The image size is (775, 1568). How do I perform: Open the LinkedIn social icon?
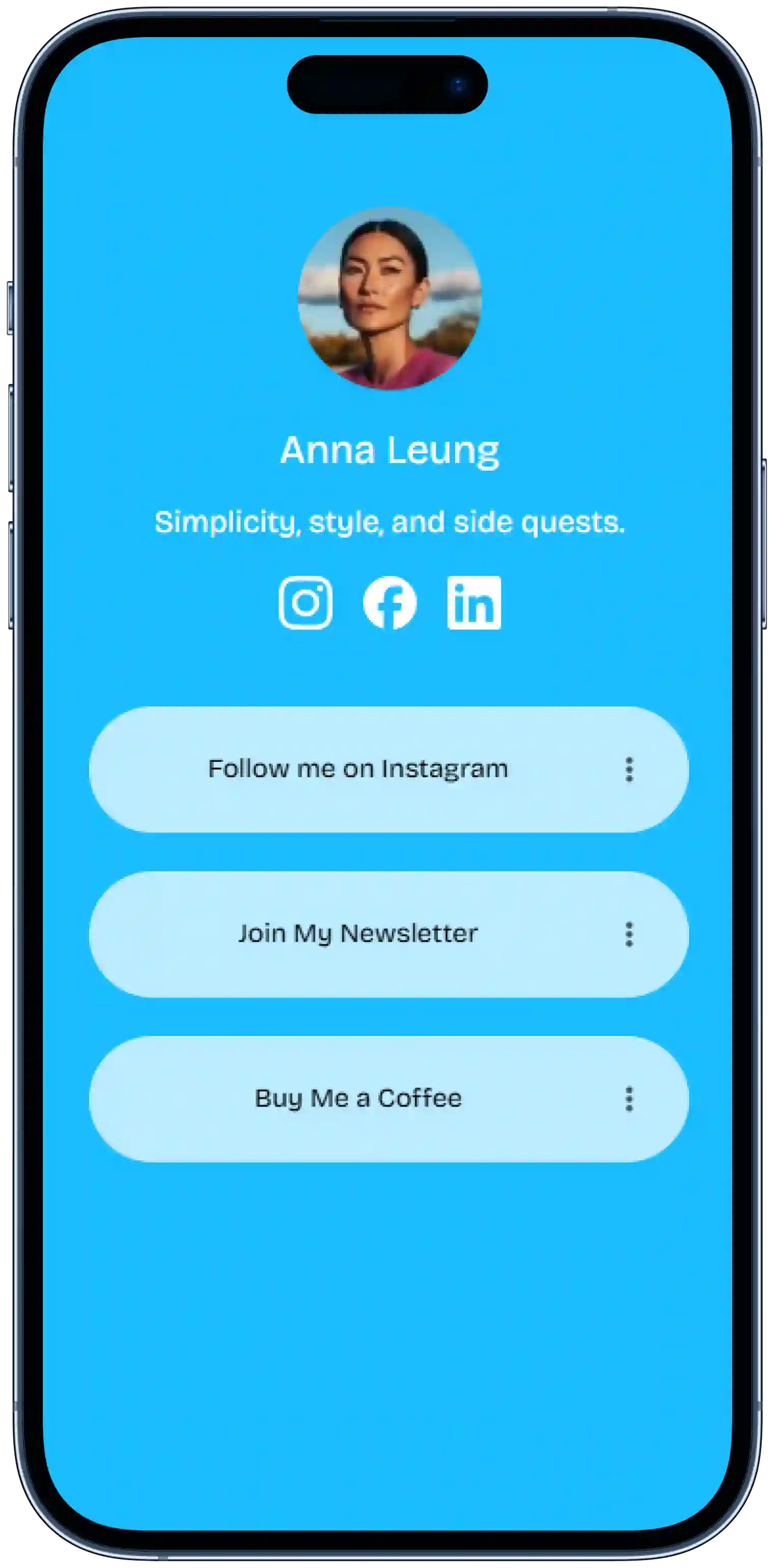click(473, 603)
